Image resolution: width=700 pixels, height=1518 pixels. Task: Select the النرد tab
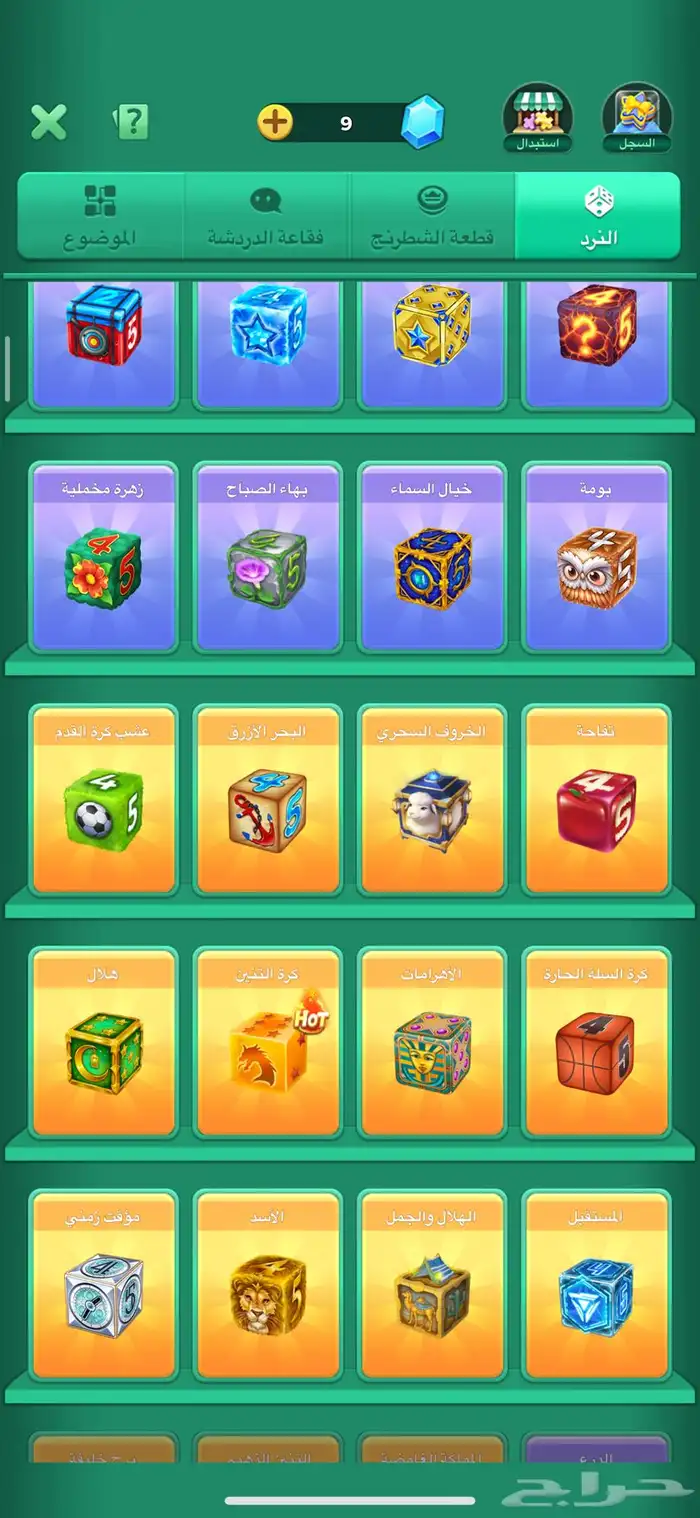coord(598,216)
